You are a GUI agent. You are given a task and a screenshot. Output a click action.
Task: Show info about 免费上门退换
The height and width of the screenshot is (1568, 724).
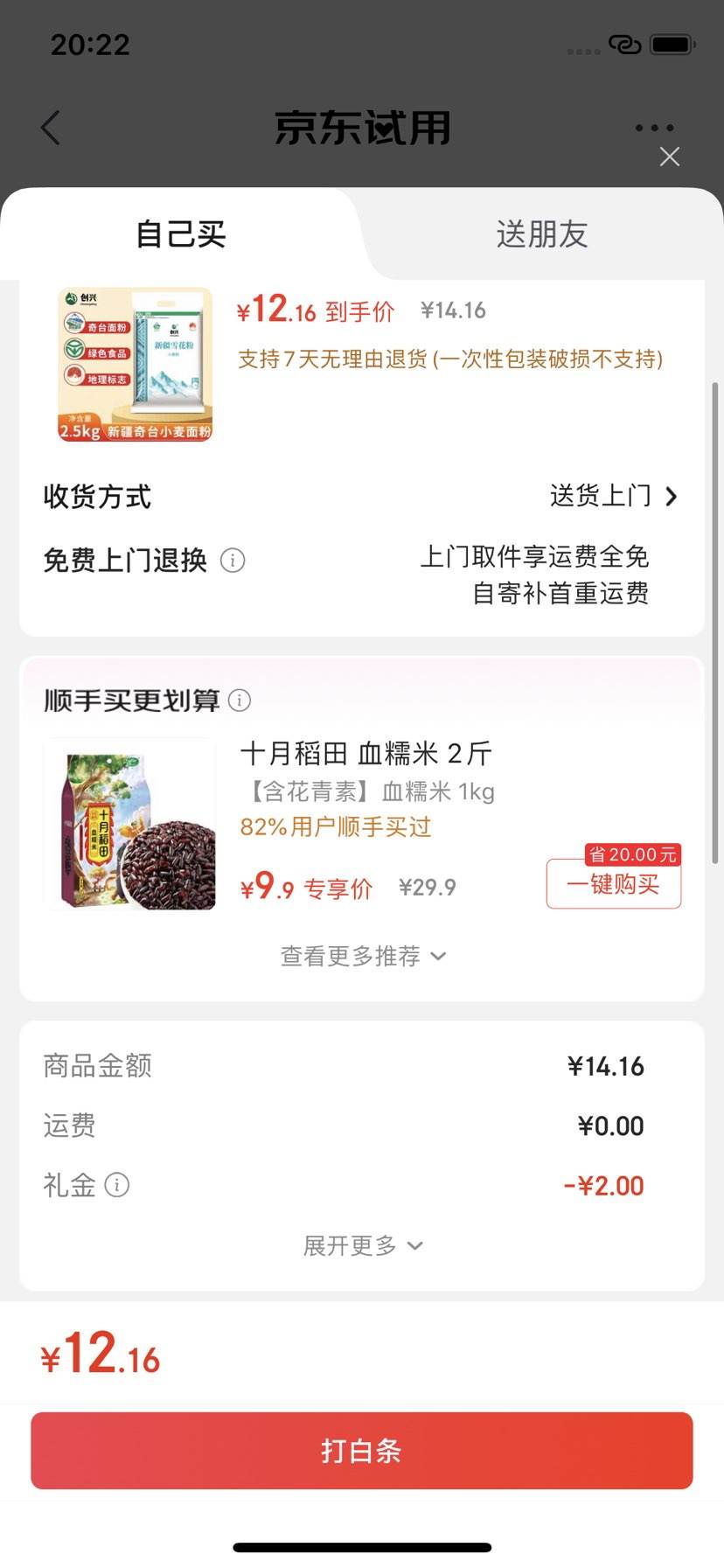pyautogui.click(x=233, y=560)
